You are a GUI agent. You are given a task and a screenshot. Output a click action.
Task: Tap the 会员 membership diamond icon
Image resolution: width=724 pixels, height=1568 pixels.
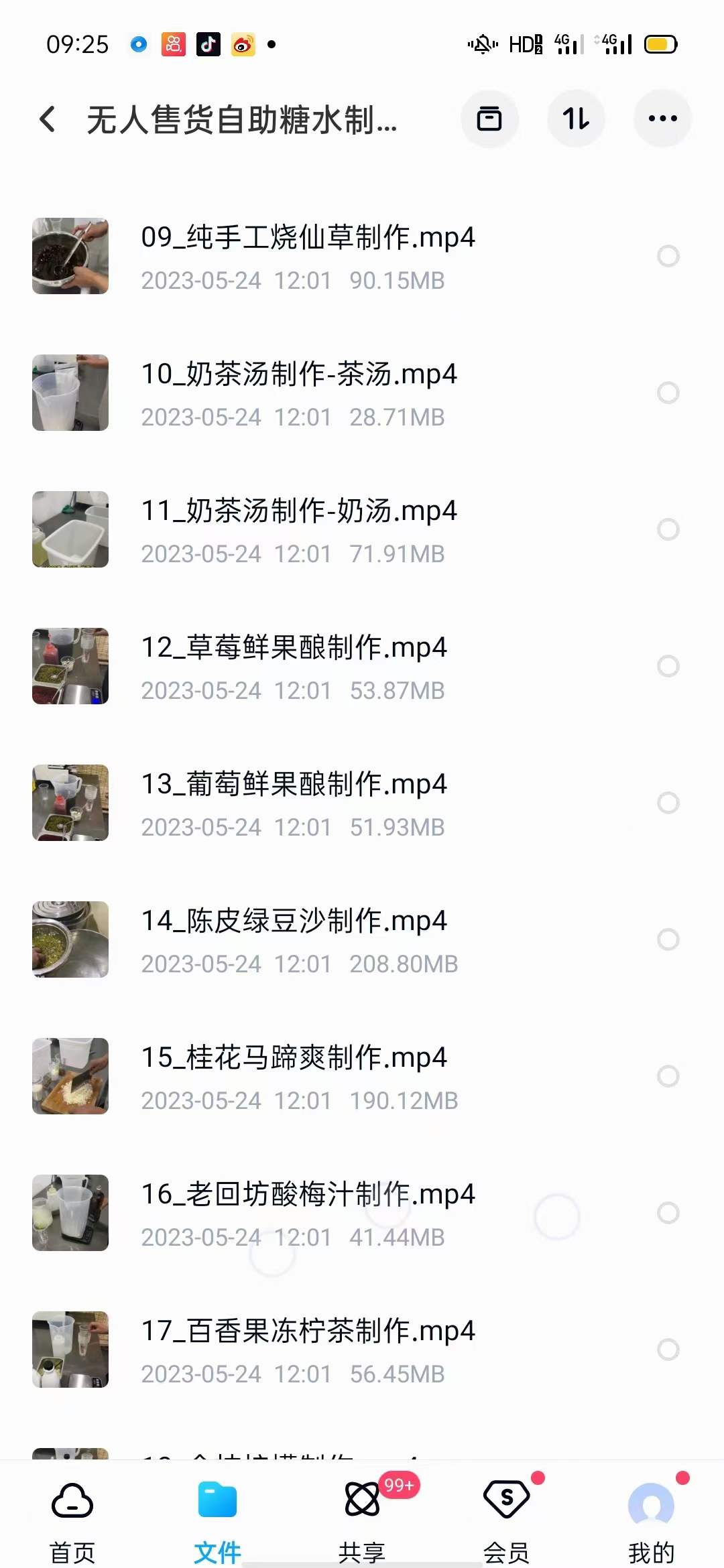507,1500
